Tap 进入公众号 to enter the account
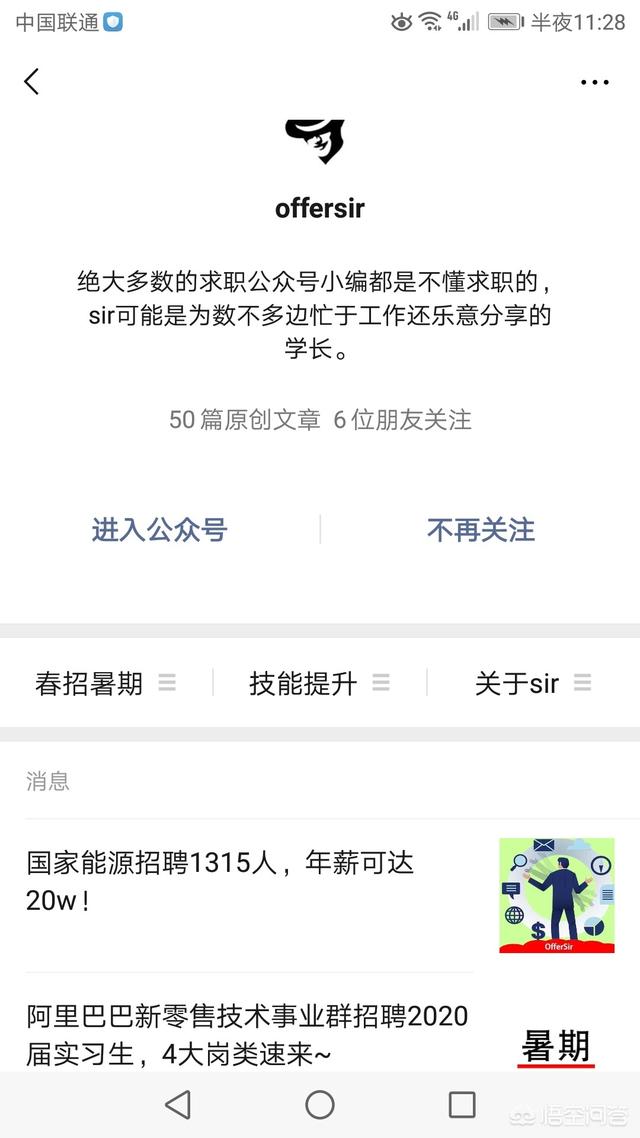Viewport: 640px width, 1138px height. click(x=160, y=530)
